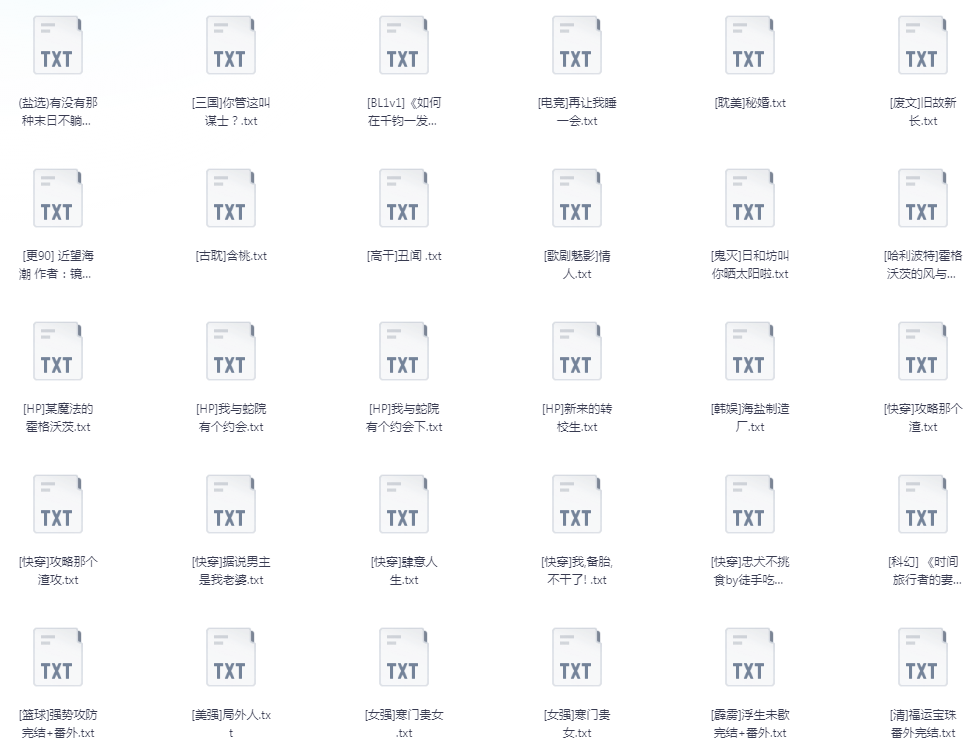This screenshot has height=749, width=969.
Task: Tap the [快穿]肆意人生.txt file
Action: [x=402, y=505]
